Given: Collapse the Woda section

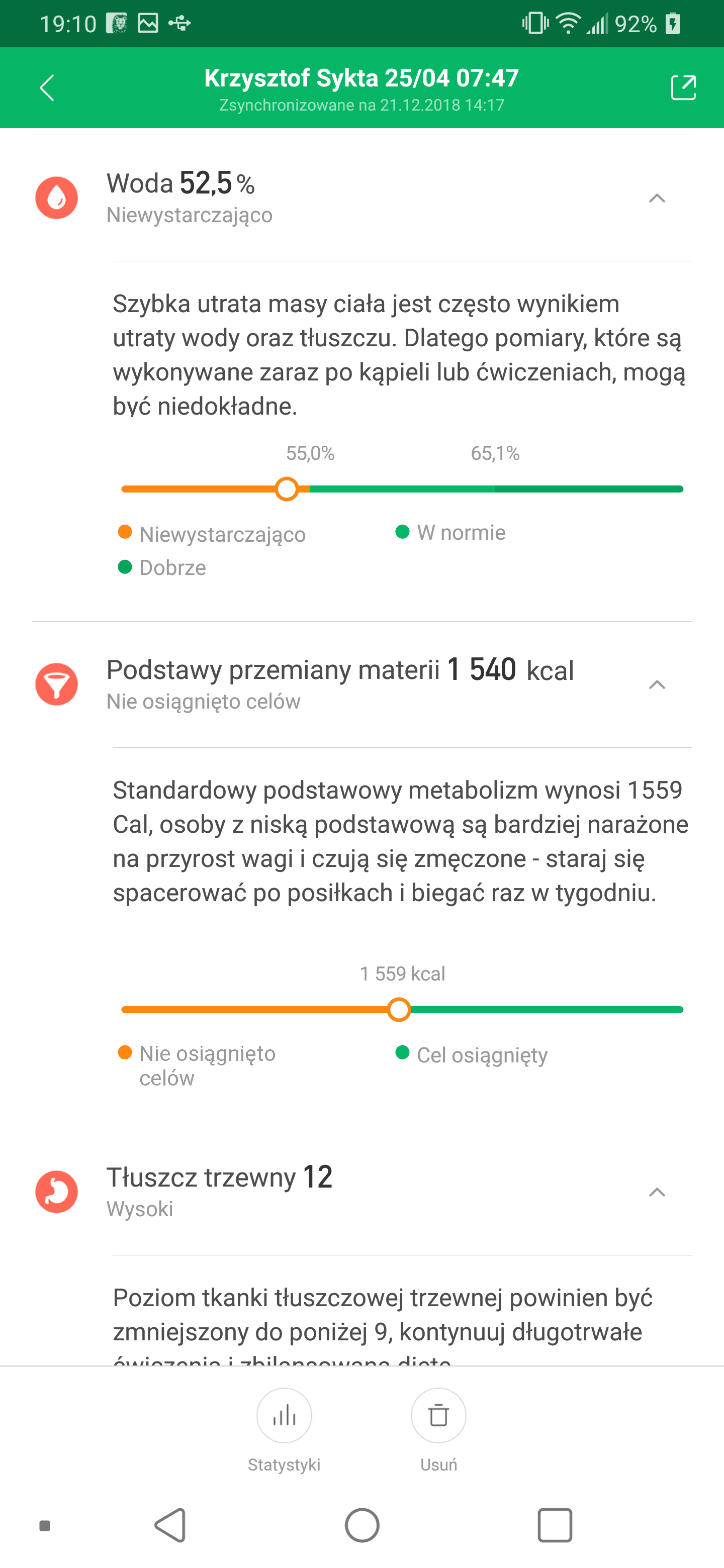Looking at the screenshot, I should [x=657, y=198].
